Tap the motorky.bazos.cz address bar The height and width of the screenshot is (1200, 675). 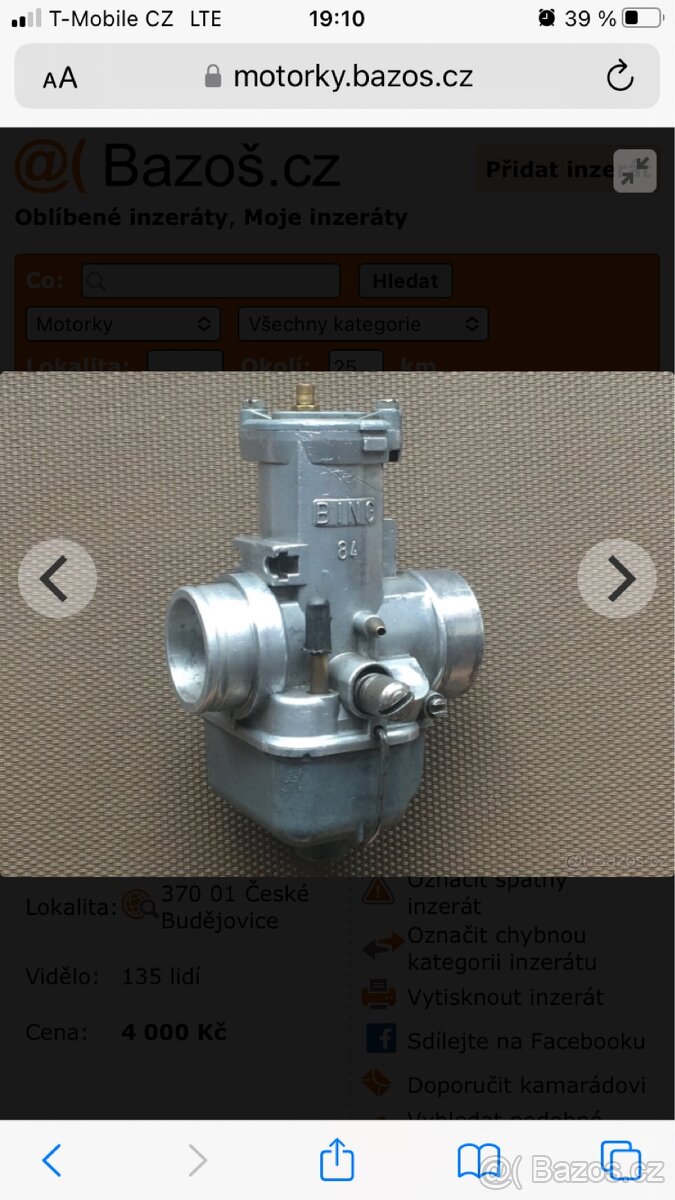(338, 77)
